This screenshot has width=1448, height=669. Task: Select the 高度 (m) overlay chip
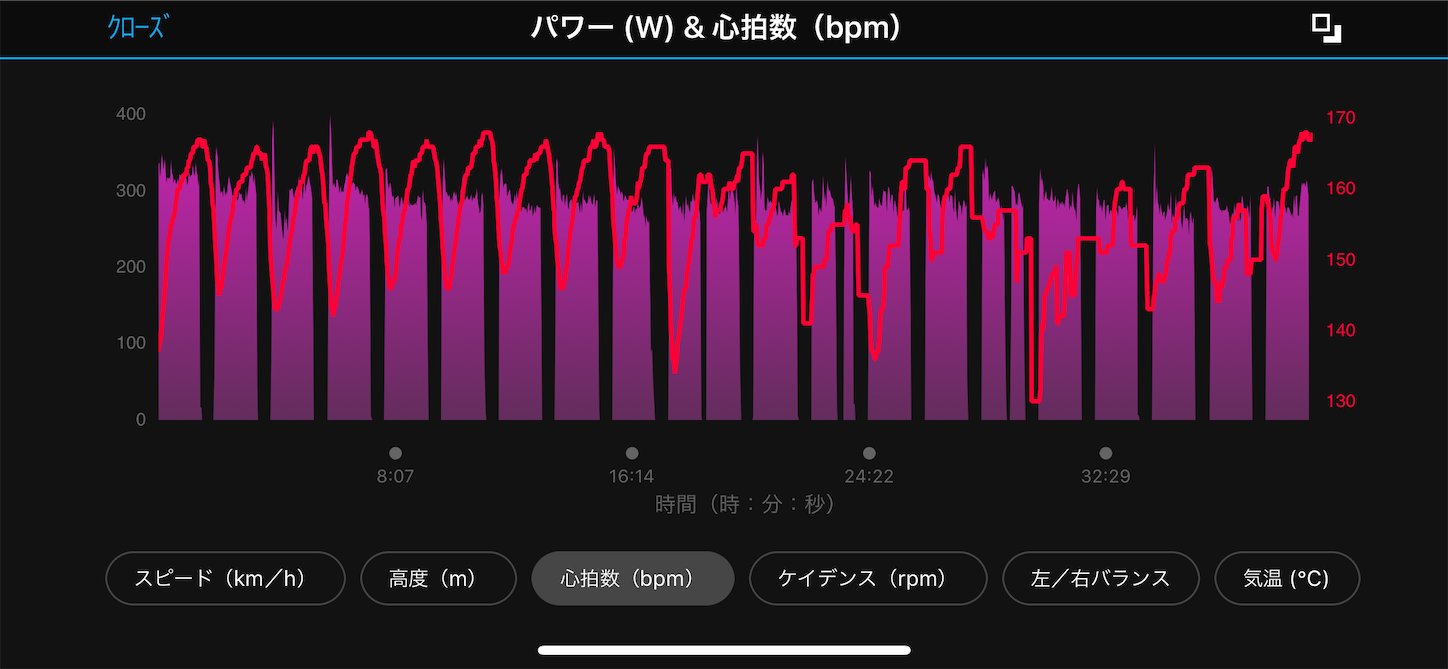coord(438,578)
